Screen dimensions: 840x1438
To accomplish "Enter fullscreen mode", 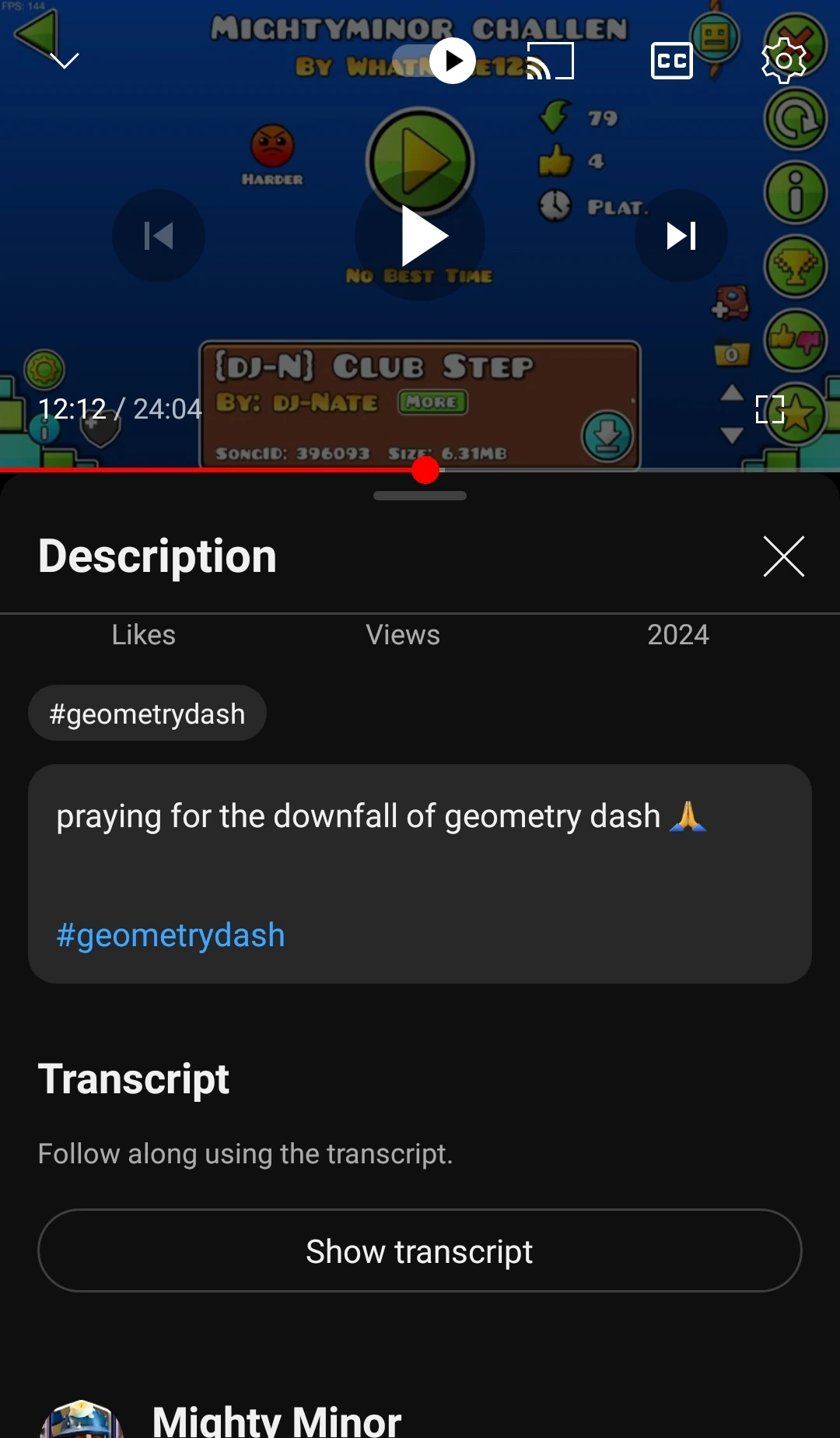I will (x=769, y=409).
